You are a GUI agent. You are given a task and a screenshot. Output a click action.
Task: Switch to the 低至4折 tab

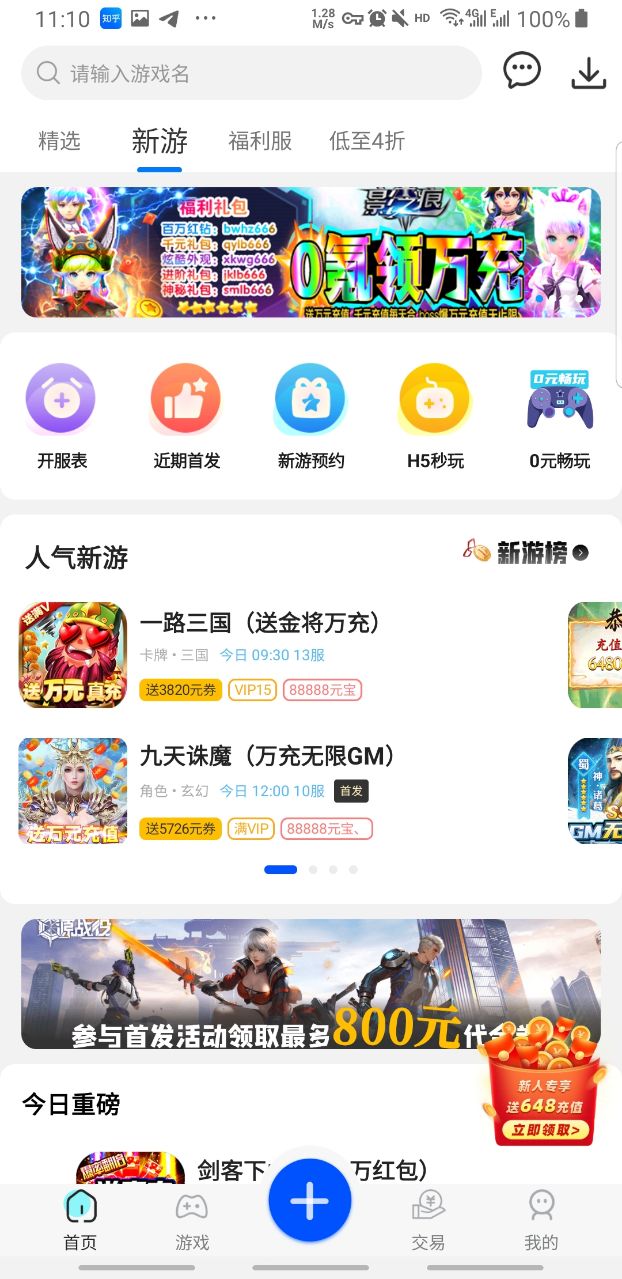(x=366, y=141)
